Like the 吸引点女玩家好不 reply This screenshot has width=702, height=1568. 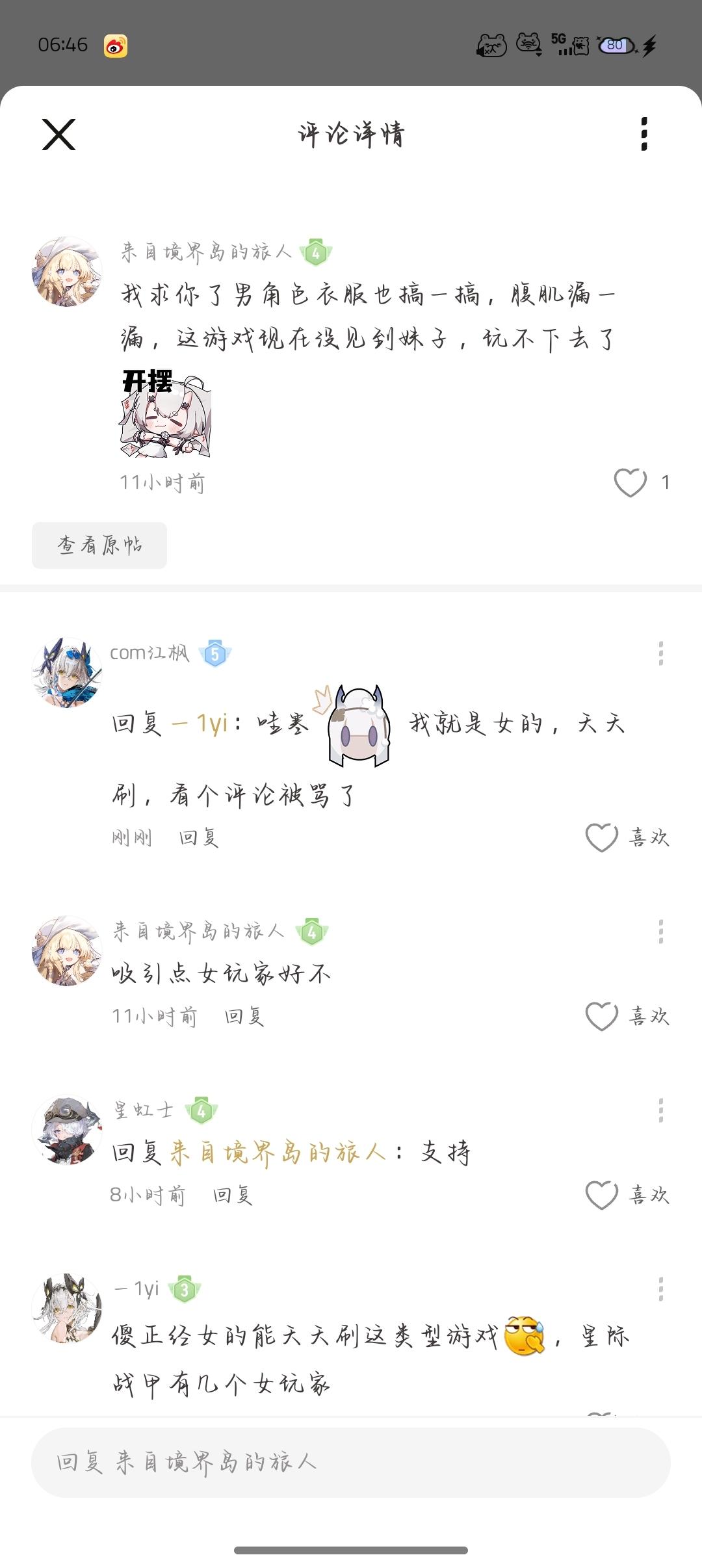pyautogui.click(x=602, y=1016)
